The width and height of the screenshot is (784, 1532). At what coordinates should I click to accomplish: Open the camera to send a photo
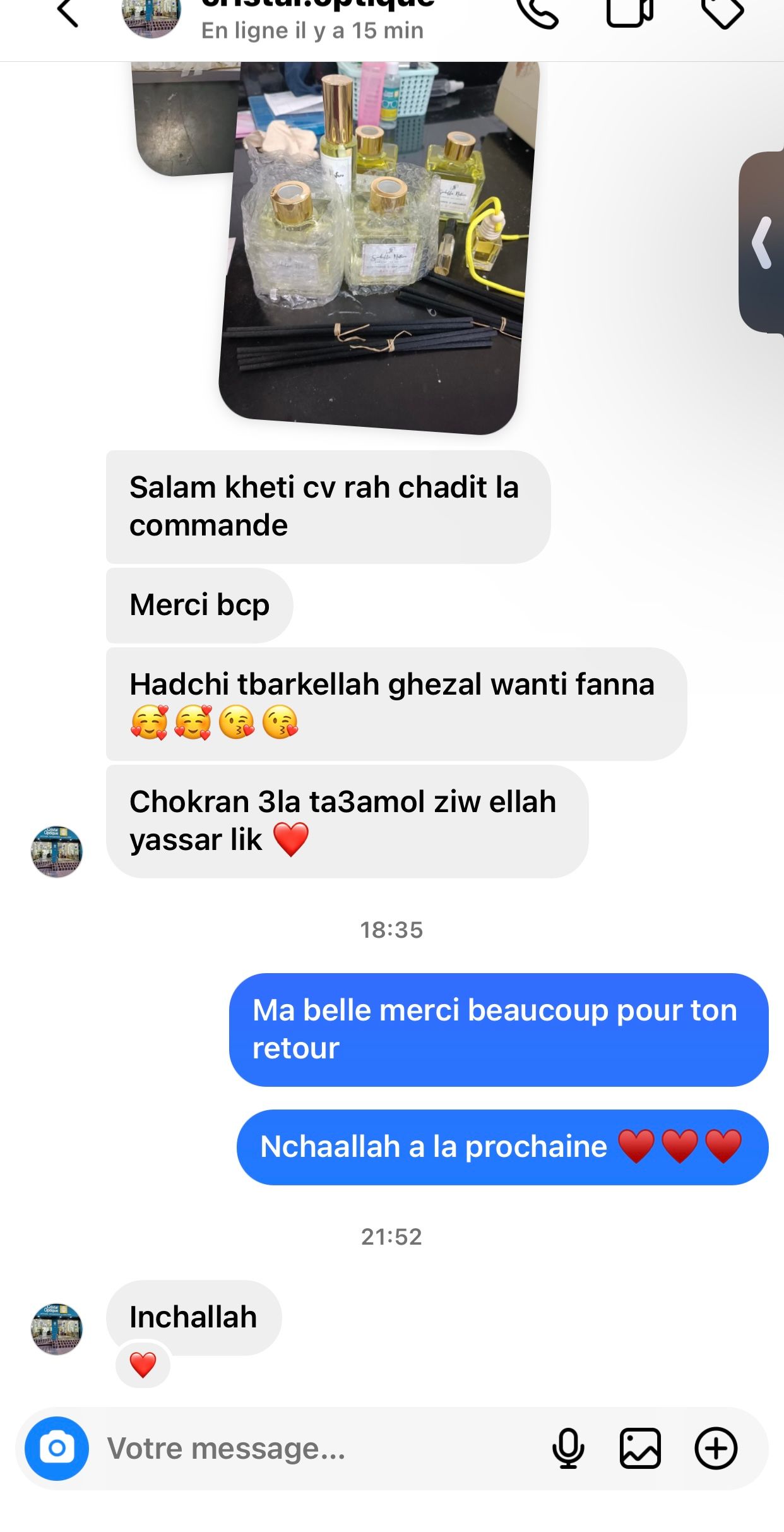(57, 1448)
